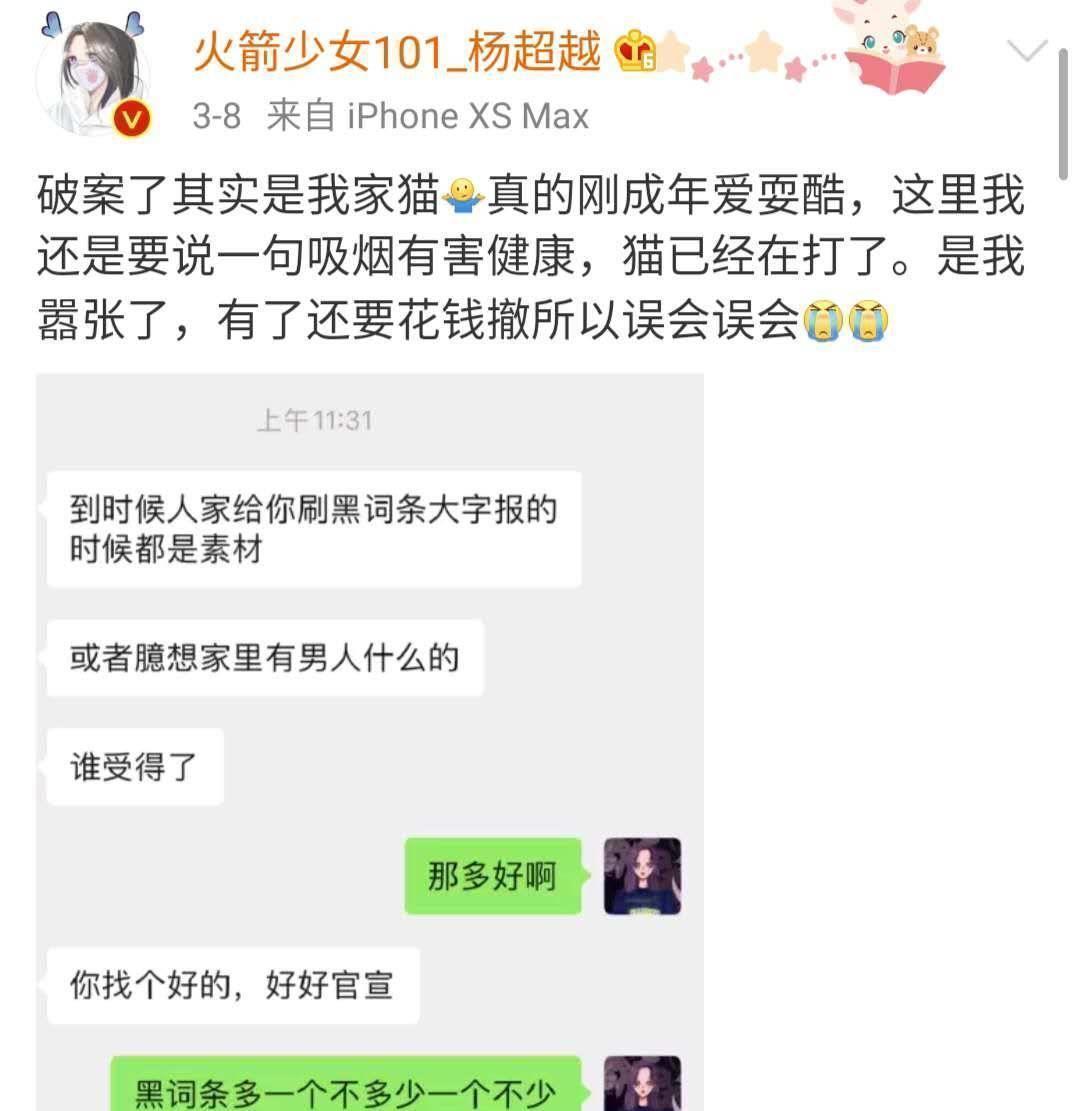View the attached chat screenshot image
Viewport: 1079px width, 1111px height.
[x=370, y=740]
